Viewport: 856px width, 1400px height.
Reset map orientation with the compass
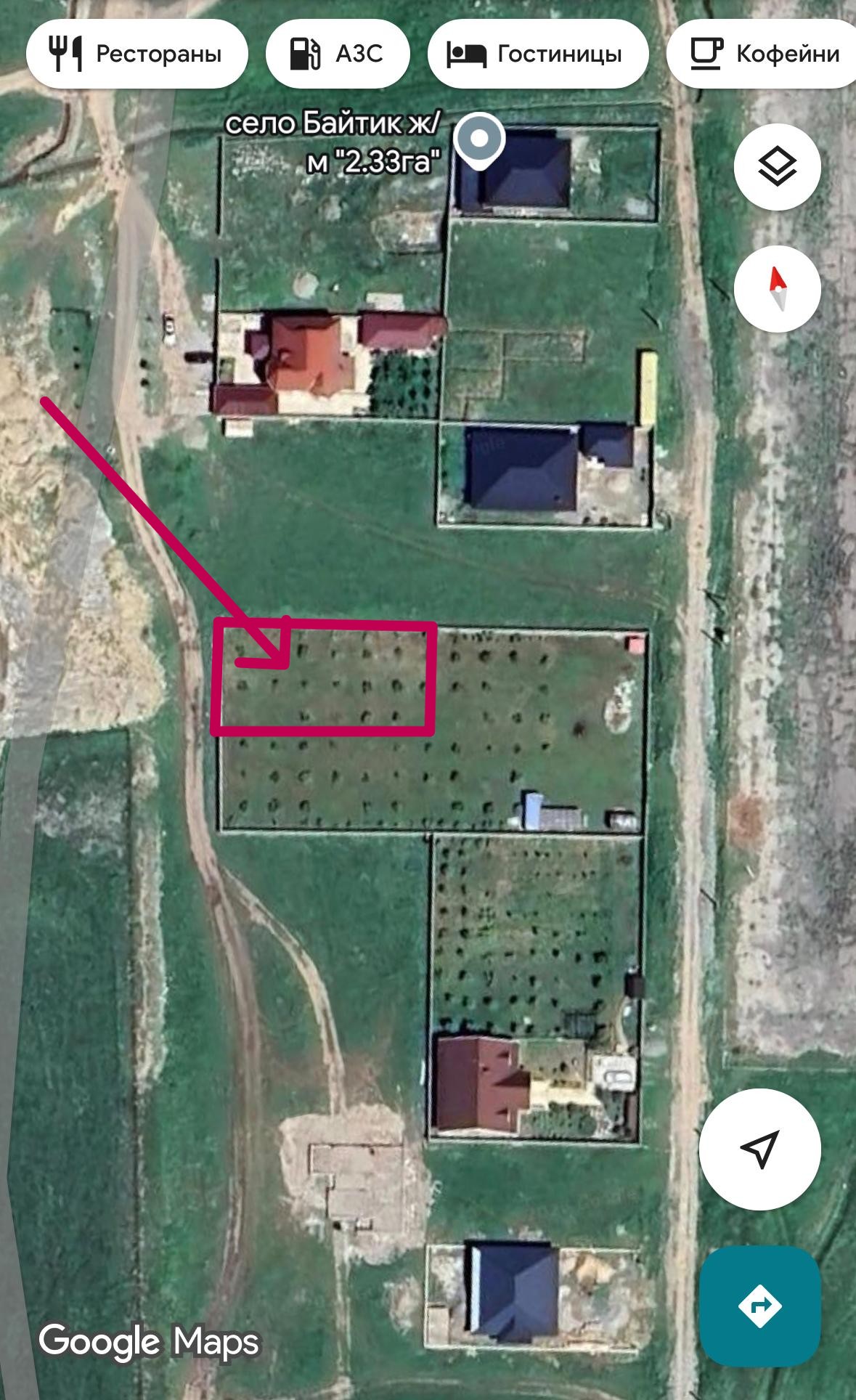coord(777,288)
